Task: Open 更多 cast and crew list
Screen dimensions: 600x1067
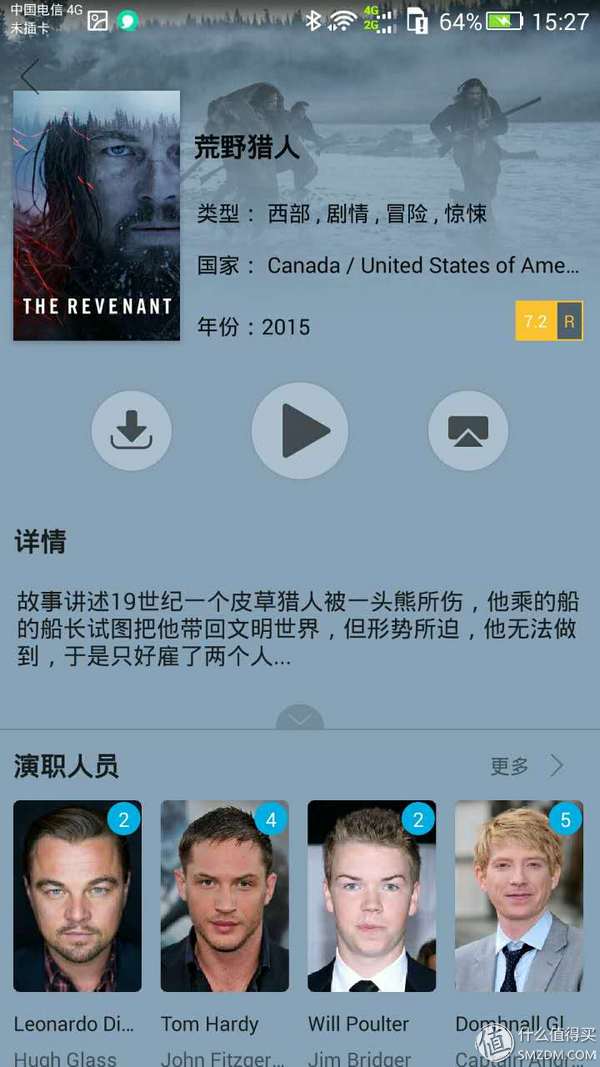Action: [x=527, y=766]
